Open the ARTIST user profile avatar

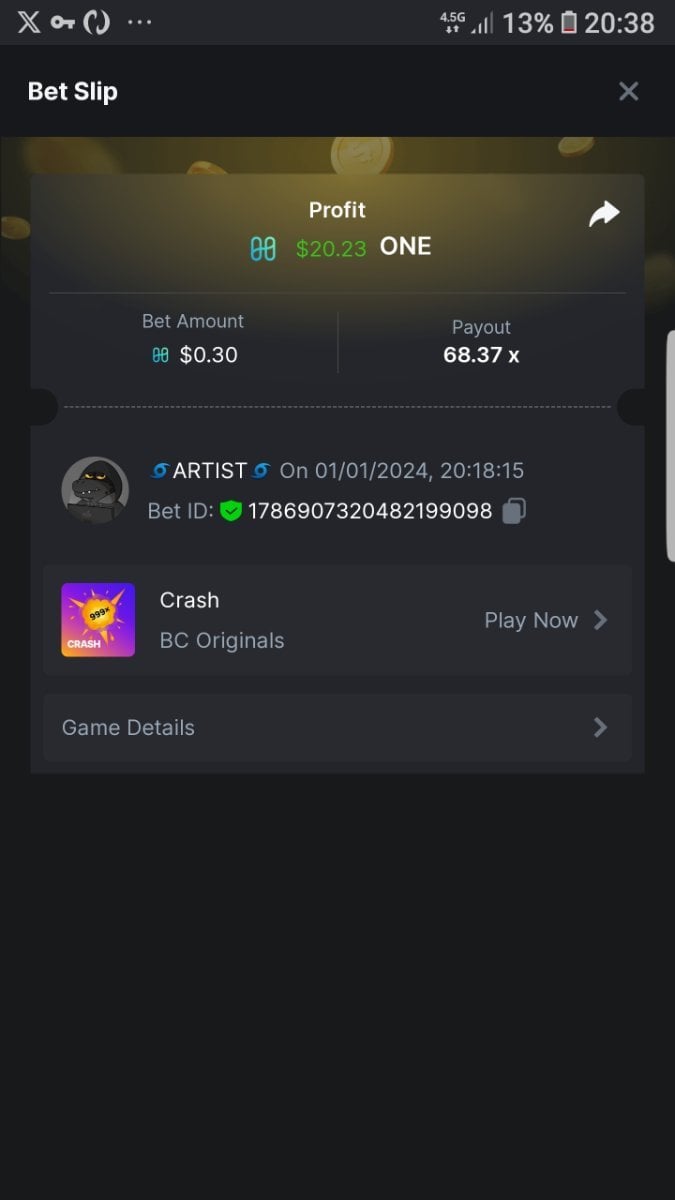(95, 491)
